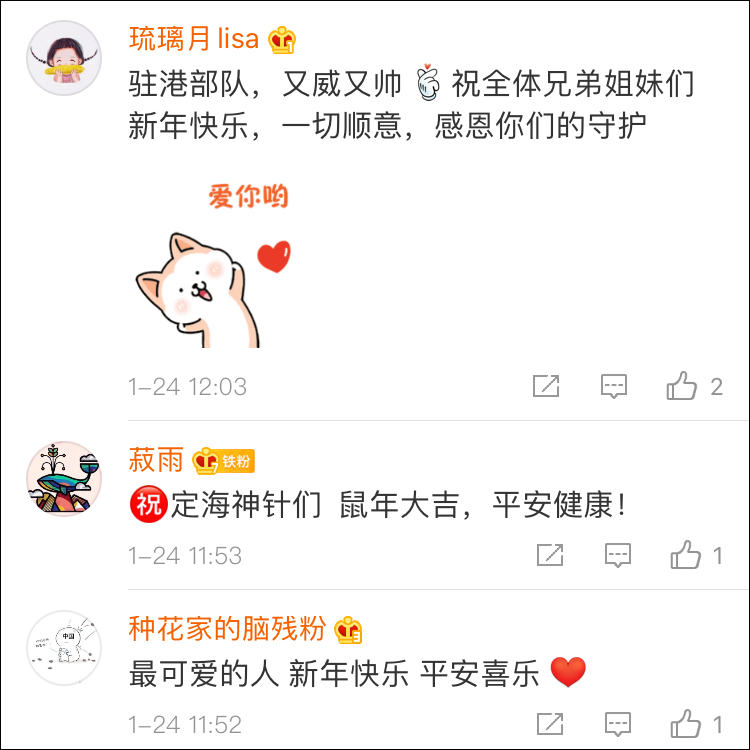The image size is (750, 750).
Task: Like 琉璃月 lisa's comment
Action: (682, 387)
